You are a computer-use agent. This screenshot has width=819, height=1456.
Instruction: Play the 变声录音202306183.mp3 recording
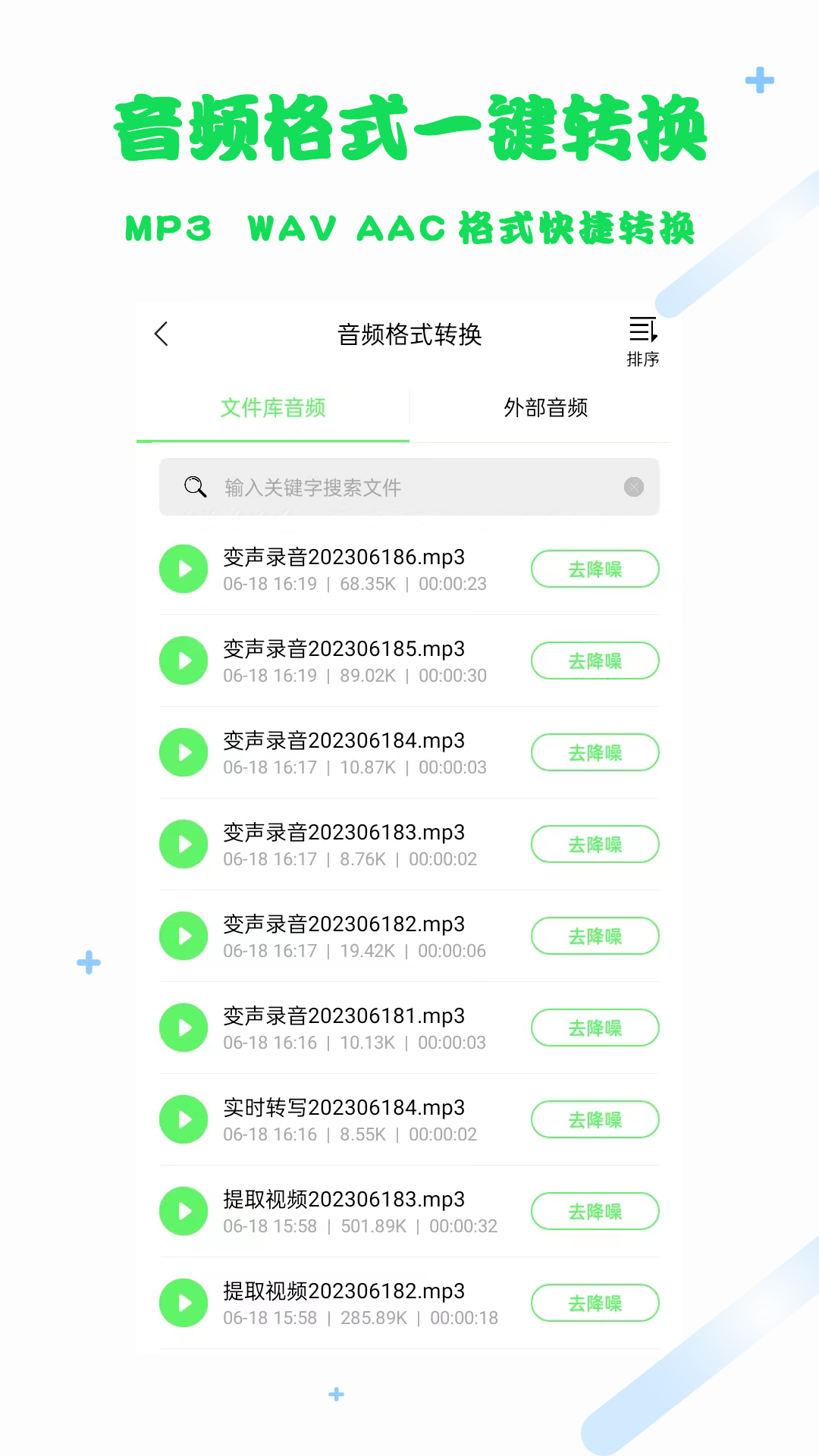coord(183,844)
